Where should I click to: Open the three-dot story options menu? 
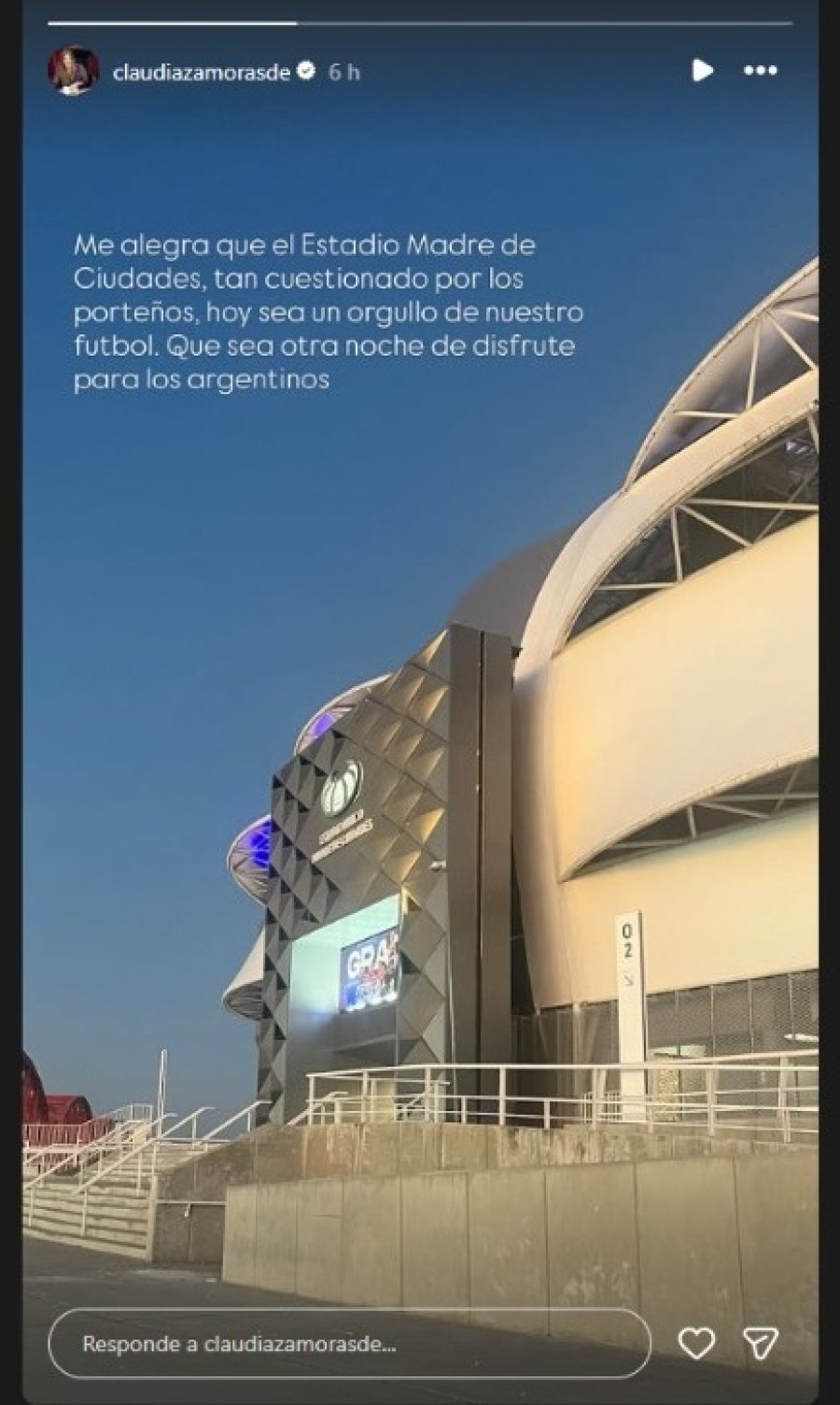click(x=761, y=71)
